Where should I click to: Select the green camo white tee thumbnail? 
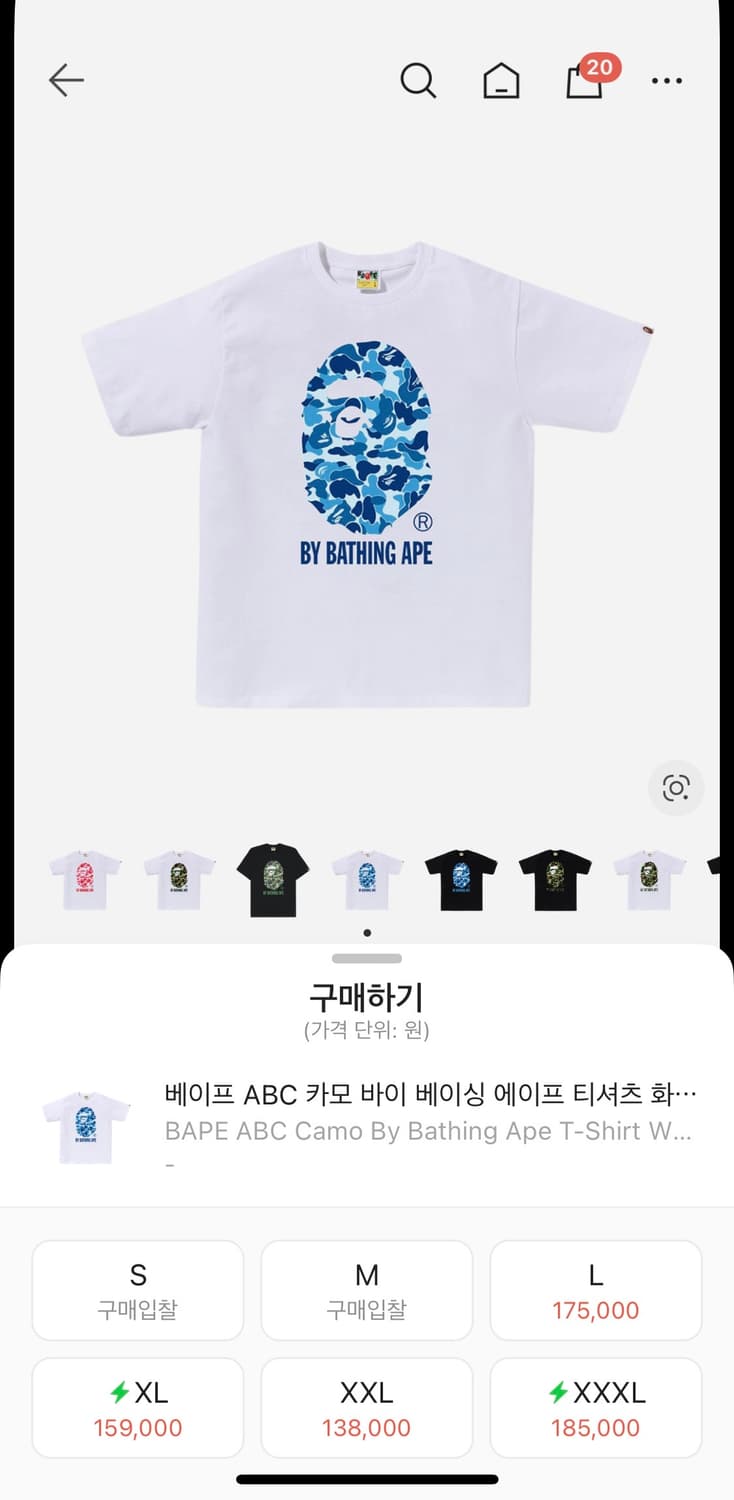click(x=179, y=878)
